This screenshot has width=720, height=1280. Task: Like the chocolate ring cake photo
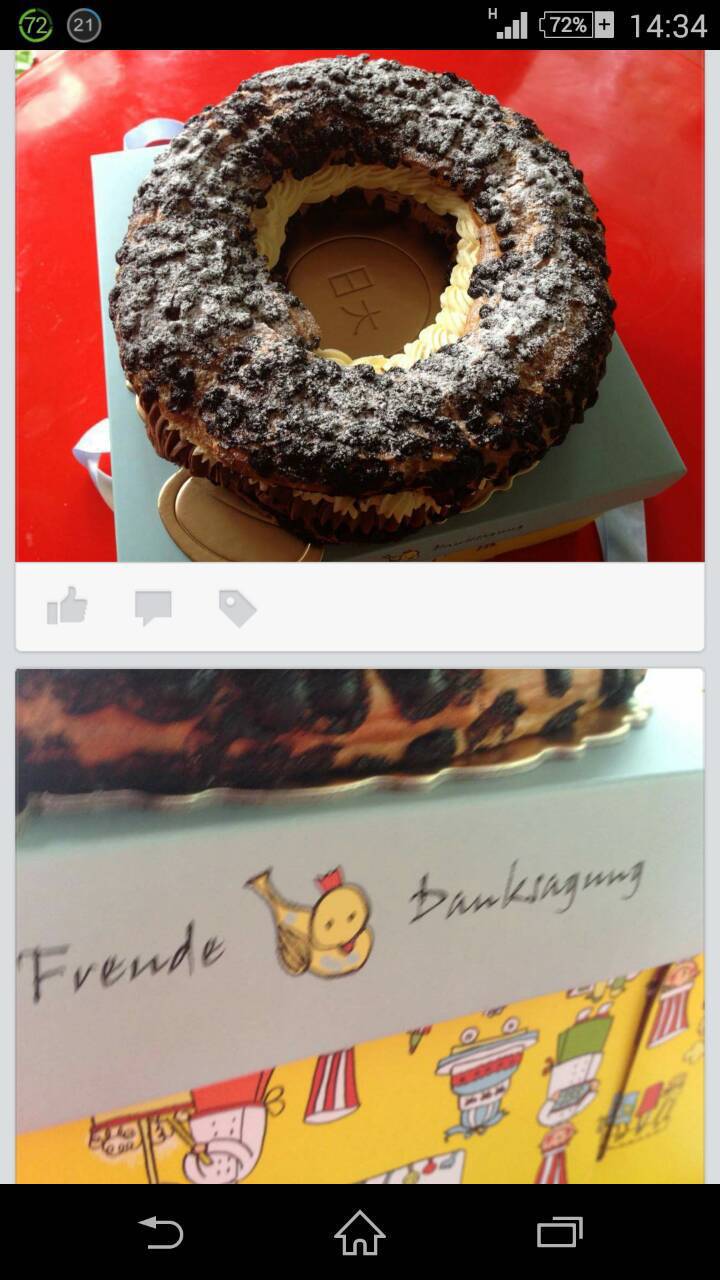pyautogui.click(x=67, y=606)
